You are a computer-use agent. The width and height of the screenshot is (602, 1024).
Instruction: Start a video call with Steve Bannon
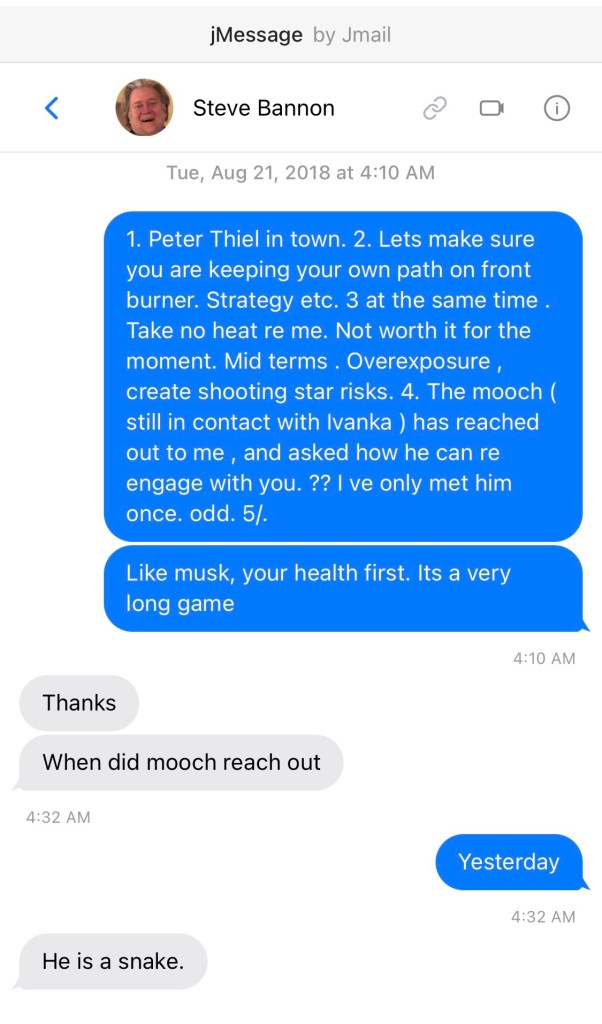click(x=492, y=108)
